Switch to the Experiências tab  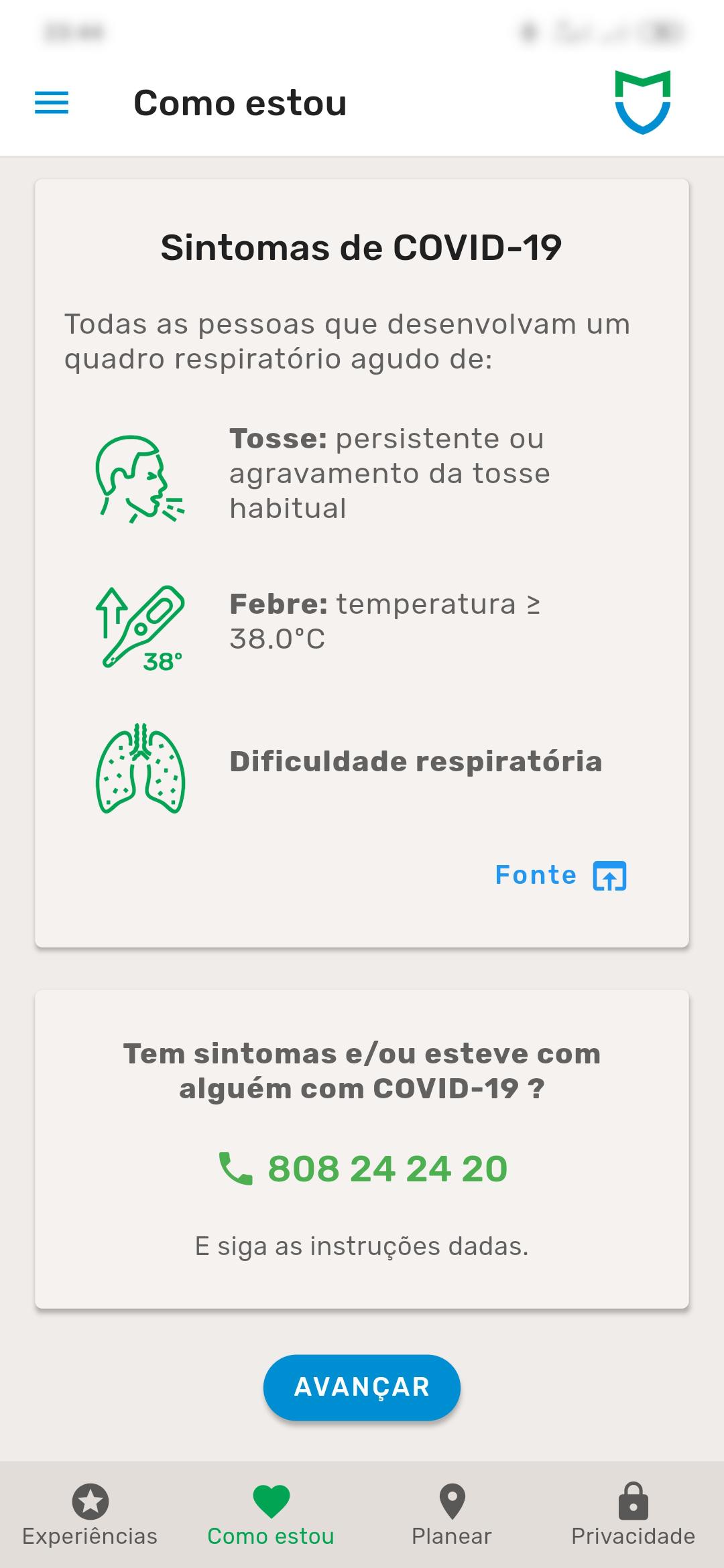[90, 1515]
